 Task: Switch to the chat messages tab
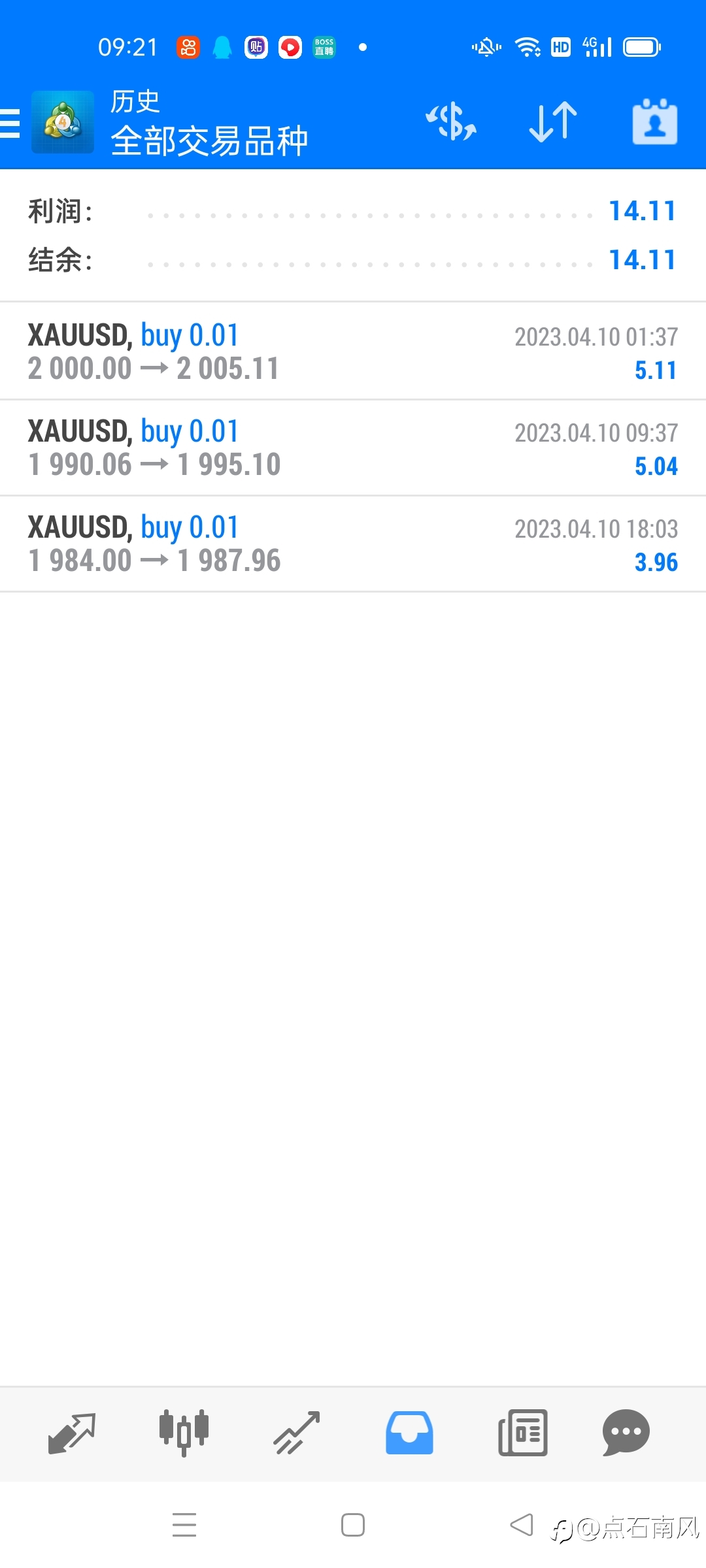tap(626, 1433)
